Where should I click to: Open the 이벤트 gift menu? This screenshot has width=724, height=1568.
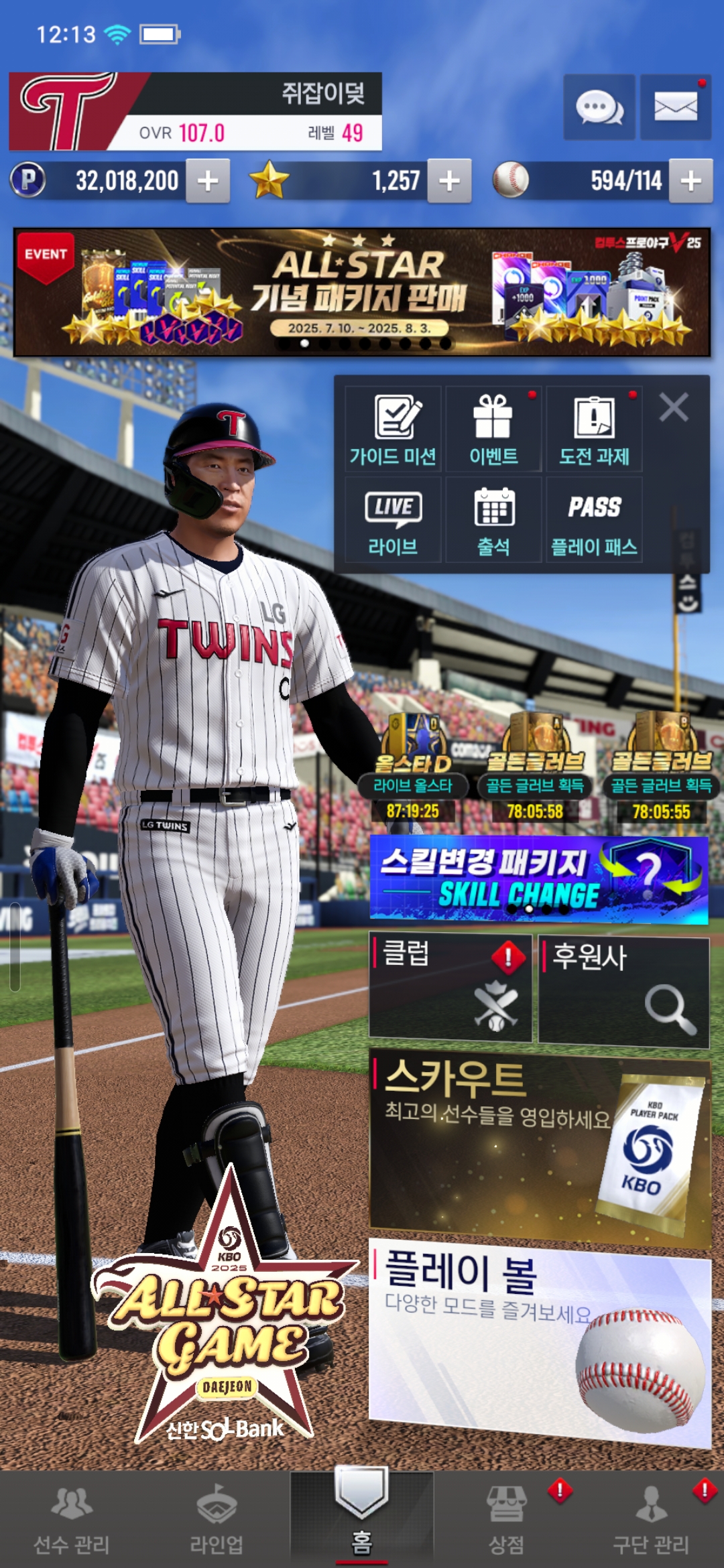coord(493,430)
